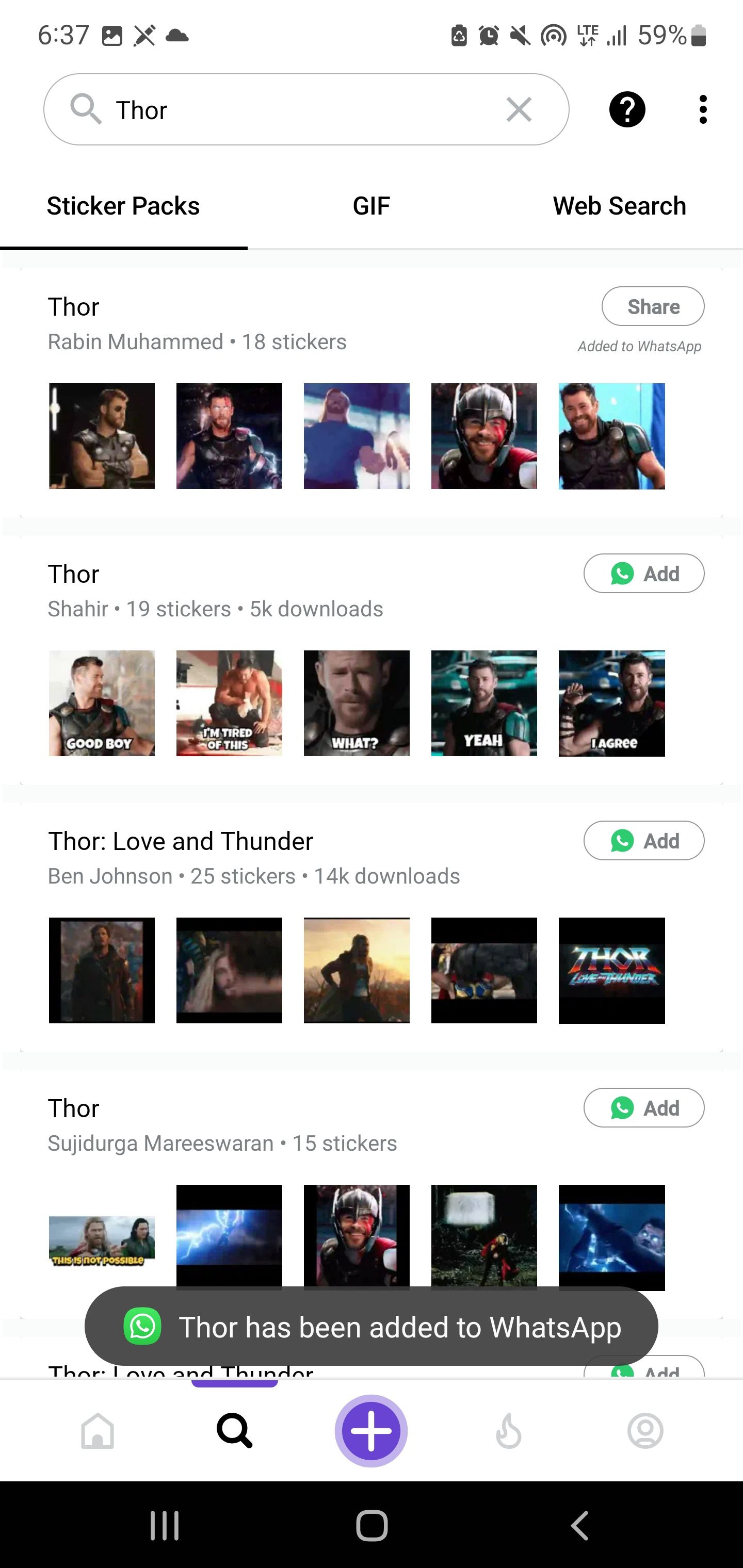This screenshot has height=1568, width=743.
Task: Share Rabin Muhammed's Thor pack
Action: pyautogui.click(x=653, y=307)
